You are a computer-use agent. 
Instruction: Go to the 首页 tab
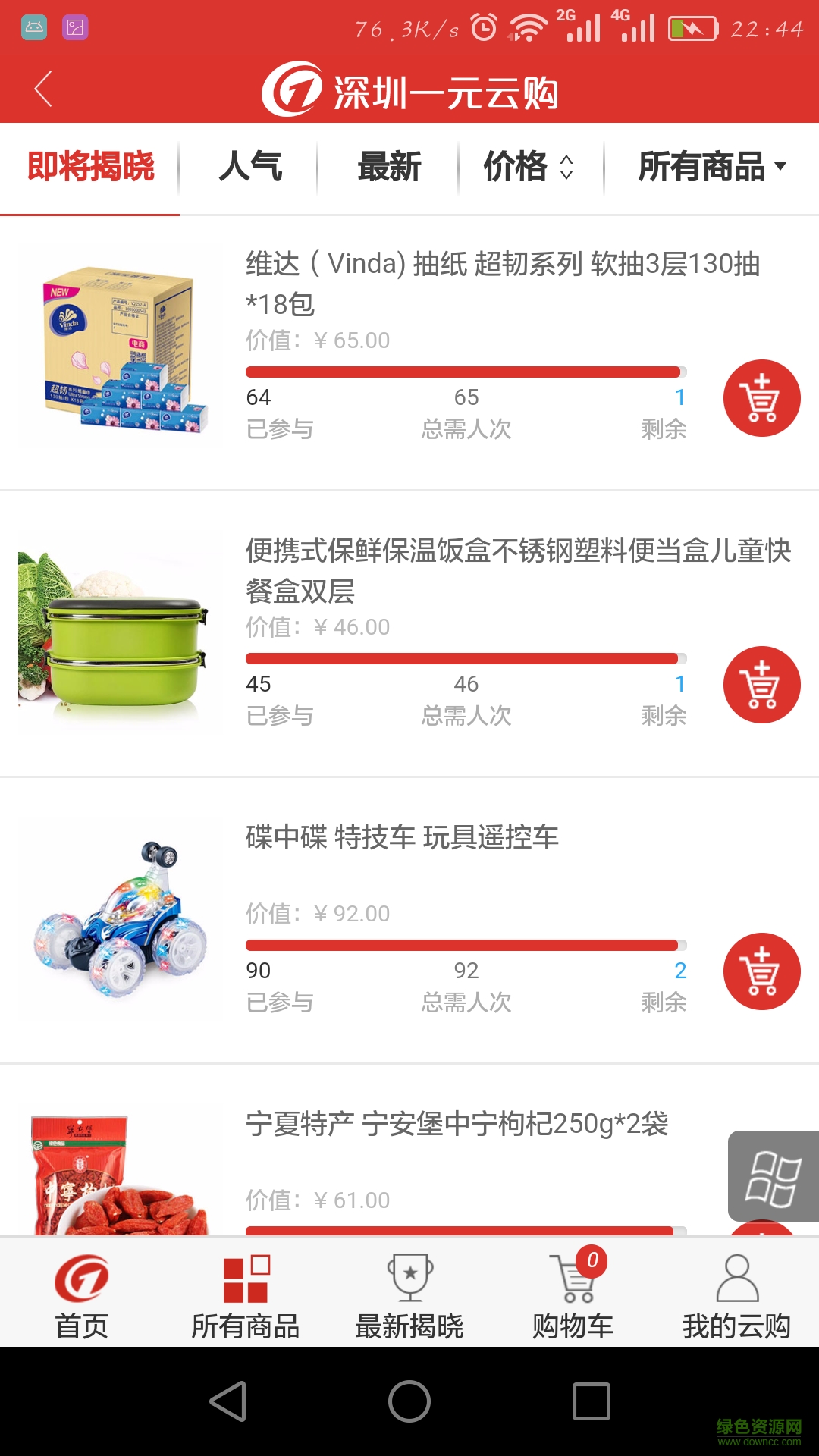coord(82,1295)
